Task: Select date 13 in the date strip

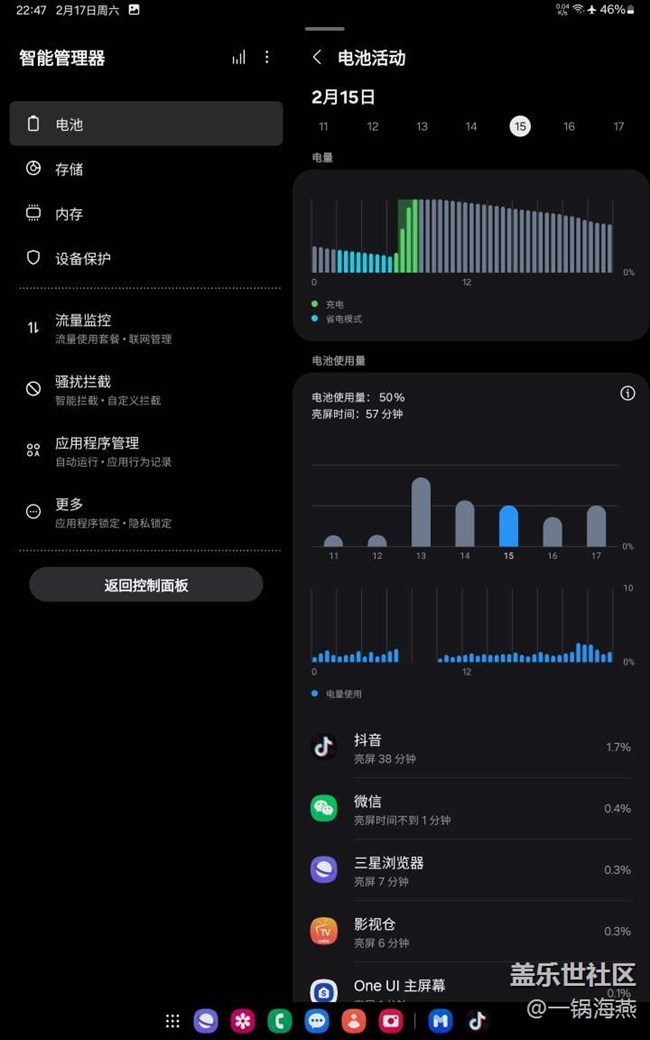Action: 422,126
